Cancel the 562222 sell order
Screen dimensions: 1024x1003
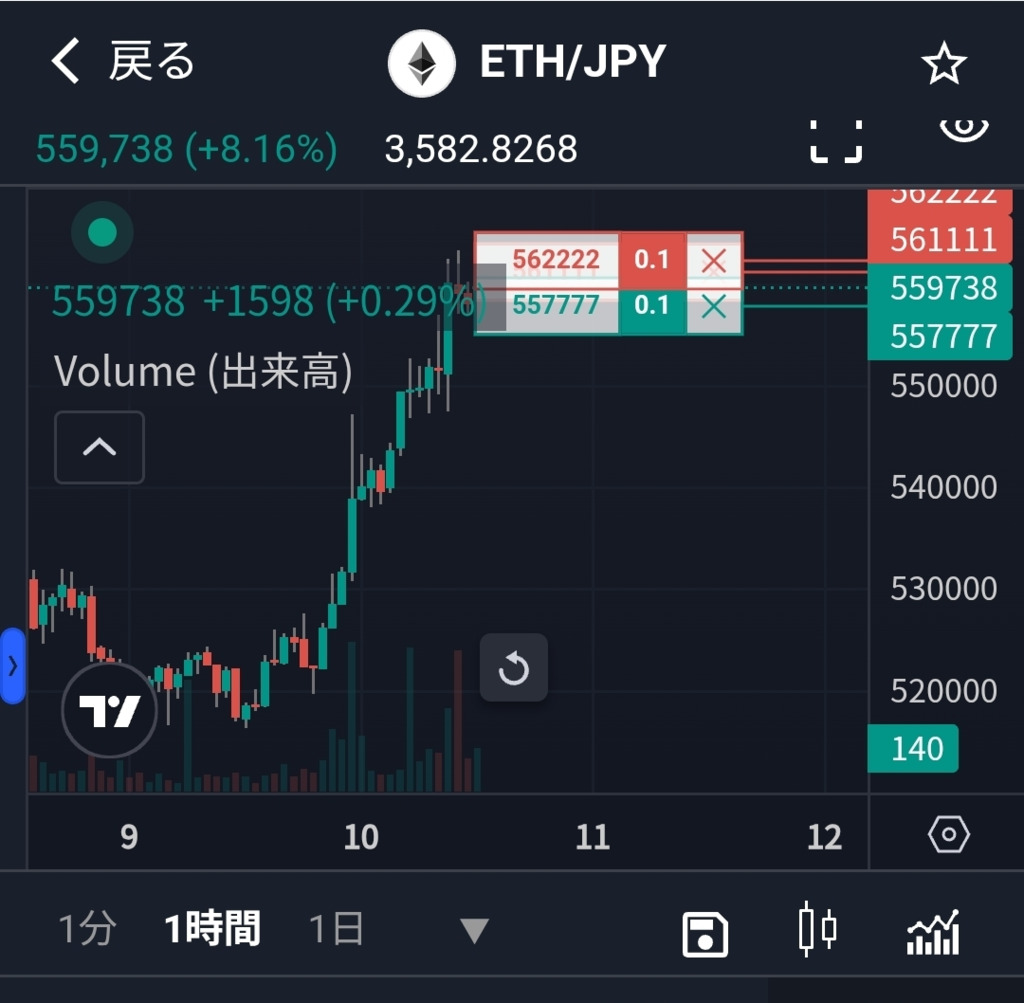pos(714,261)
